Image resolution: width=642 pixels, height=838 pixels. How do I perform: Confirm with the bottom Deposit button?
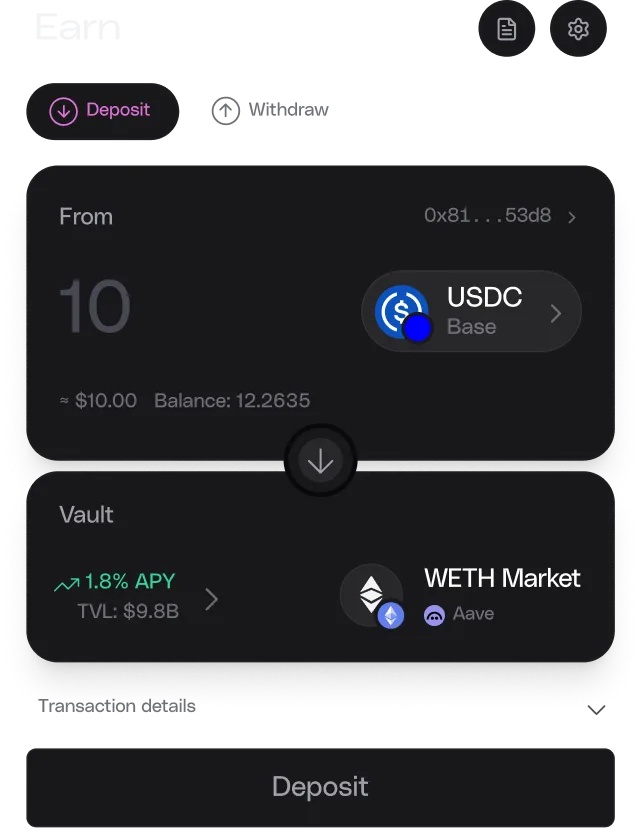(x=320, y=786)
